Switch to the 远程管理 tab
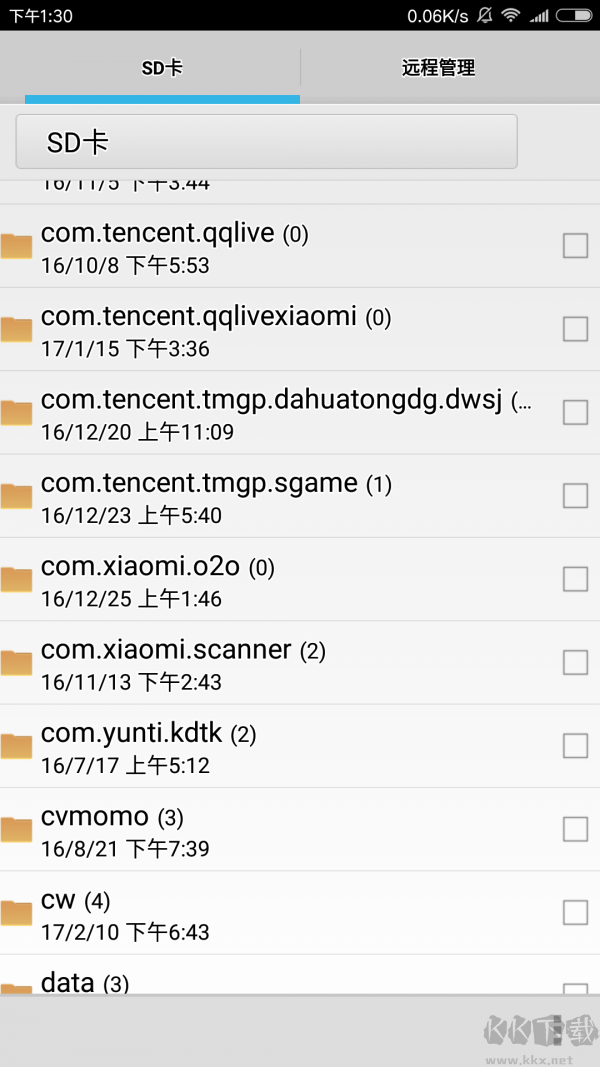The height and width of the screenshot is (1067, 600). pyautogui.click(x=438, y=68)
